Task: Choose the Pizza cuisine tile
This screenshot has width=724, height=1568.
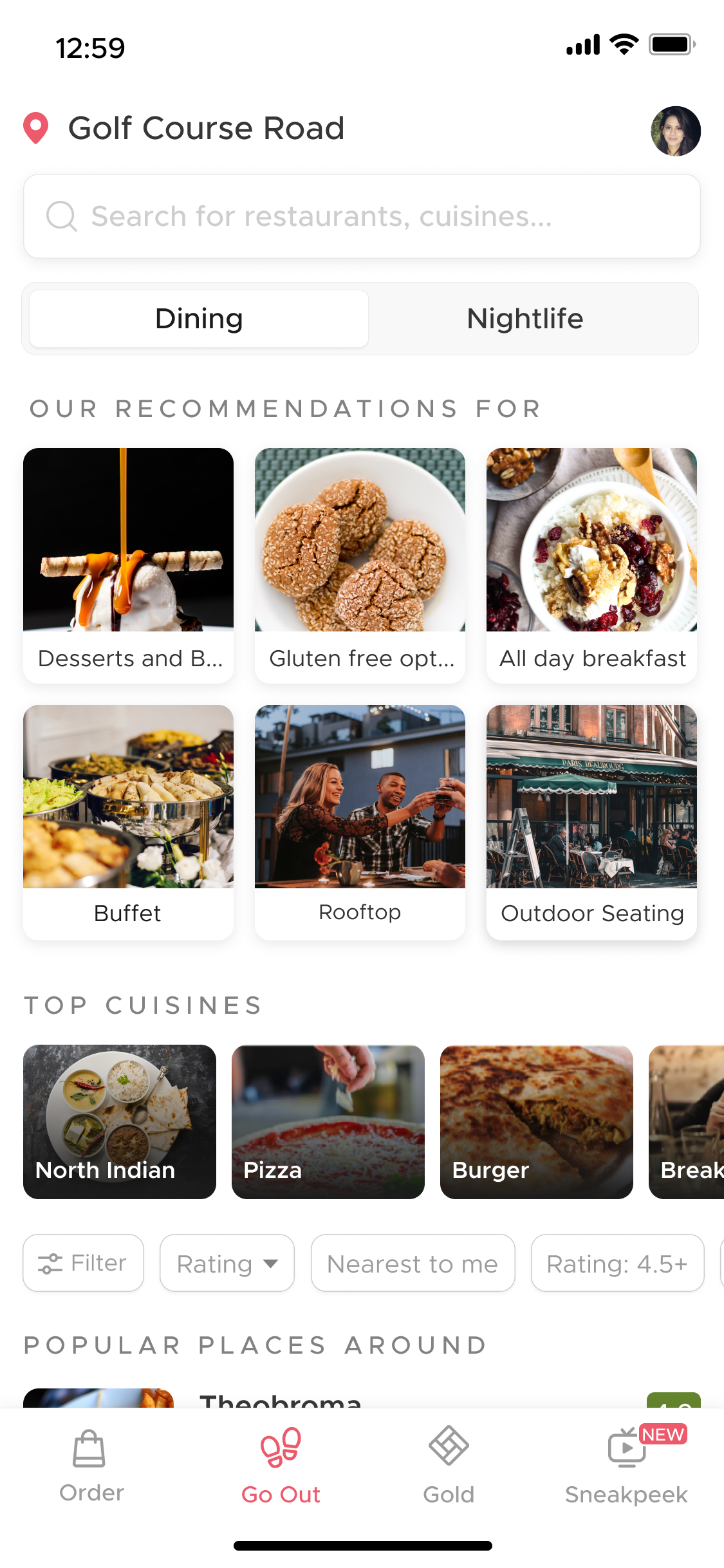Action: [x=328, y=1121]
